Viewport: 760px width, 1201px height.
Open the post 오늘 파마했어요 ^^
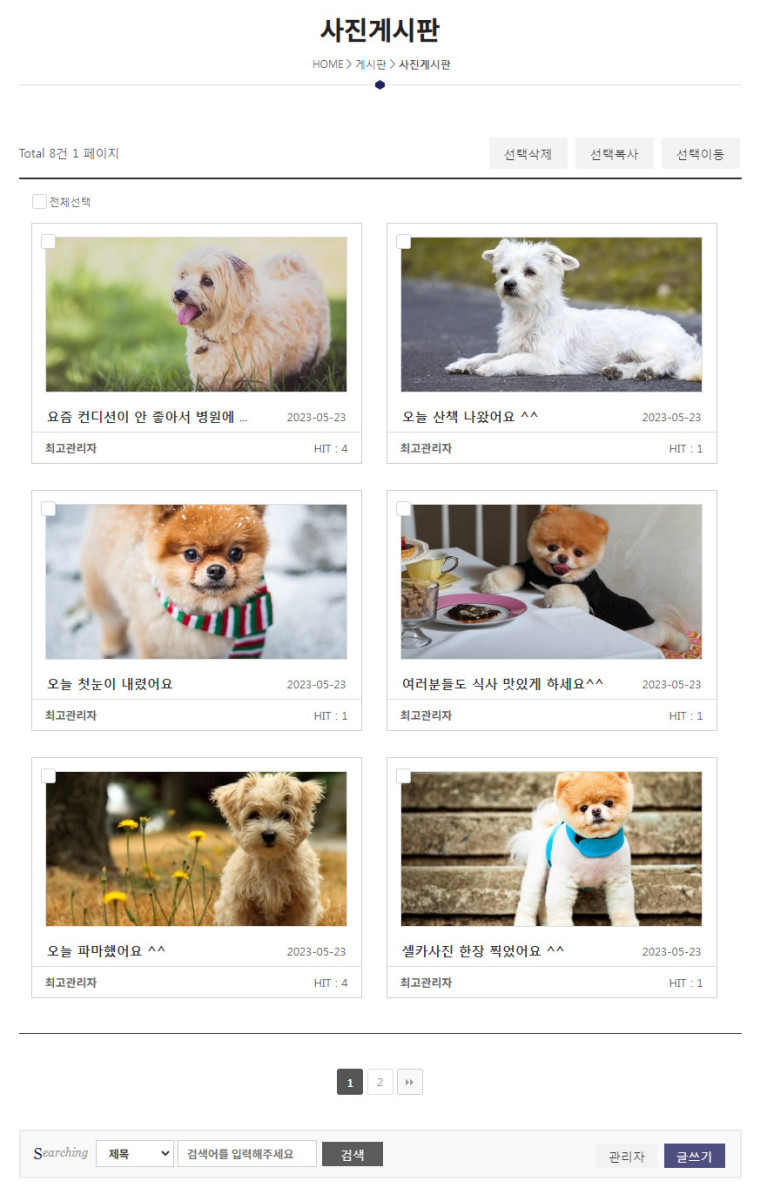[106, 951]
